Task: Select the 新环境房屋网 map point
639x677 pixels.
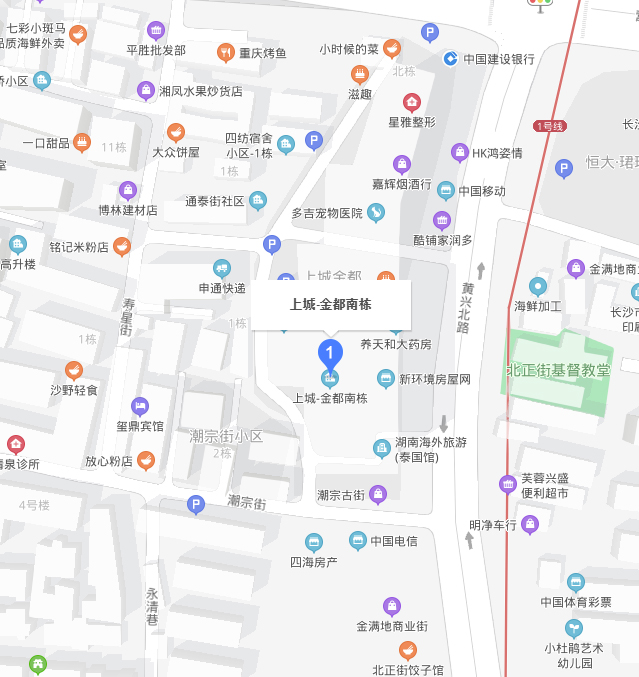Action: [x=385, y=379]
